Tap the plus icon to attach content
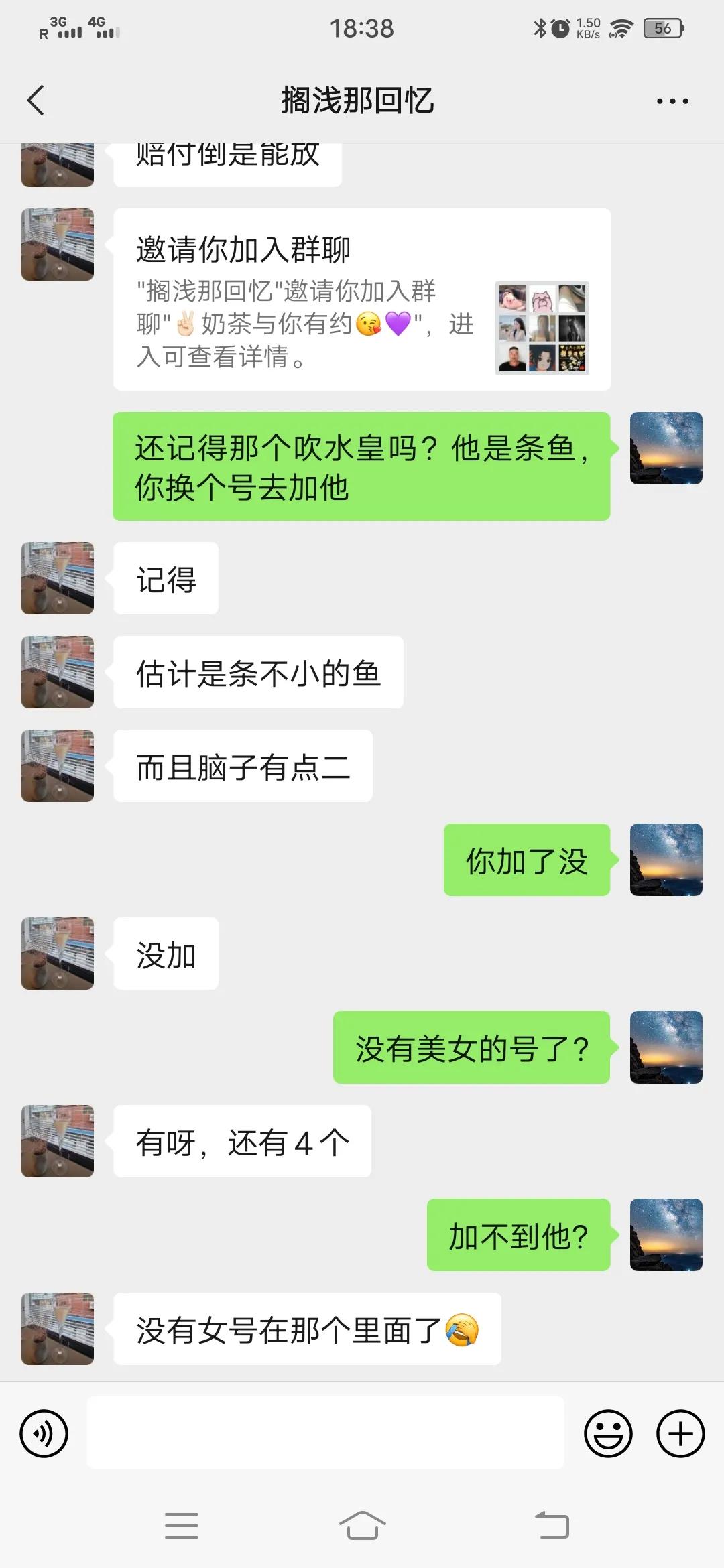 coord(680,1434)
